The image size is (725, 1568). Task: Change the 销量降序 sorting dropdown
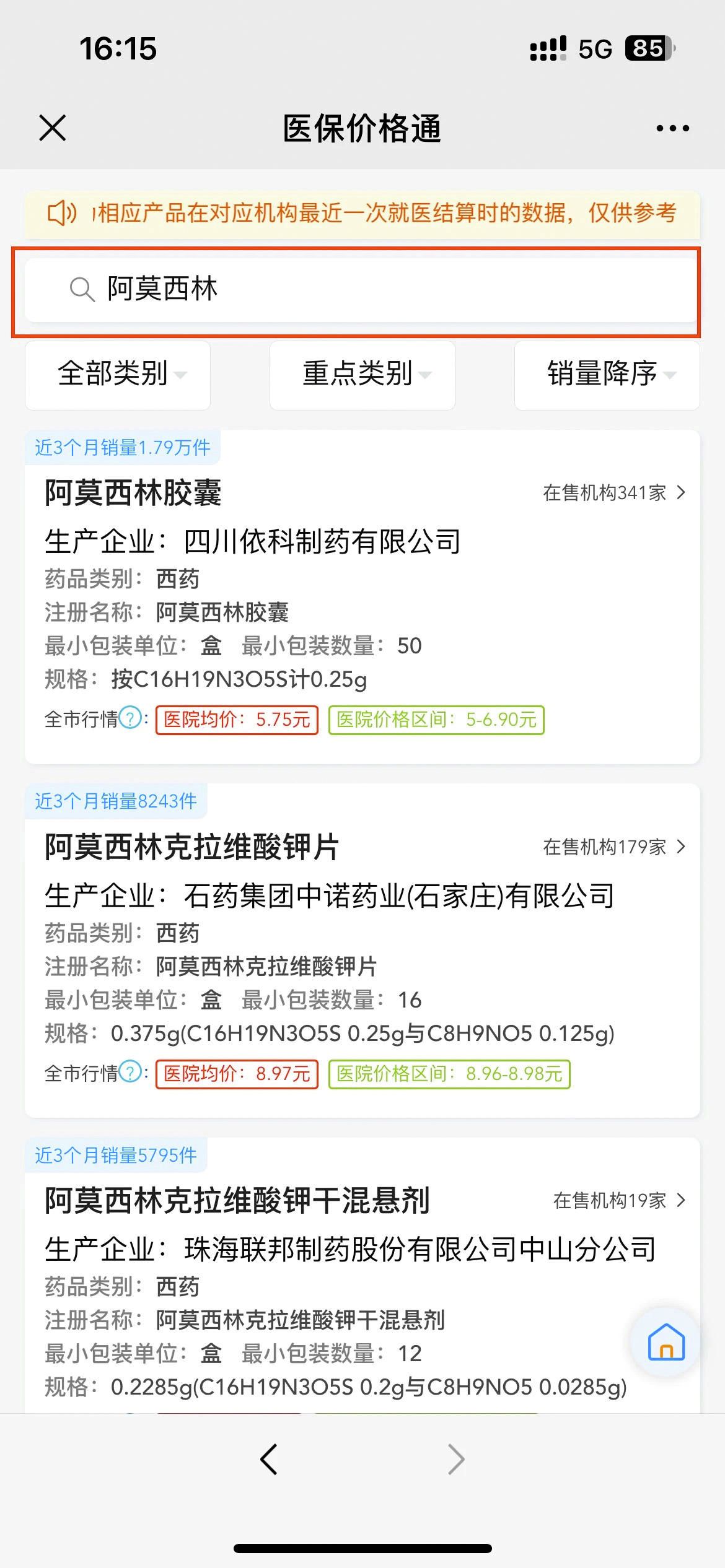click(607, 375)
